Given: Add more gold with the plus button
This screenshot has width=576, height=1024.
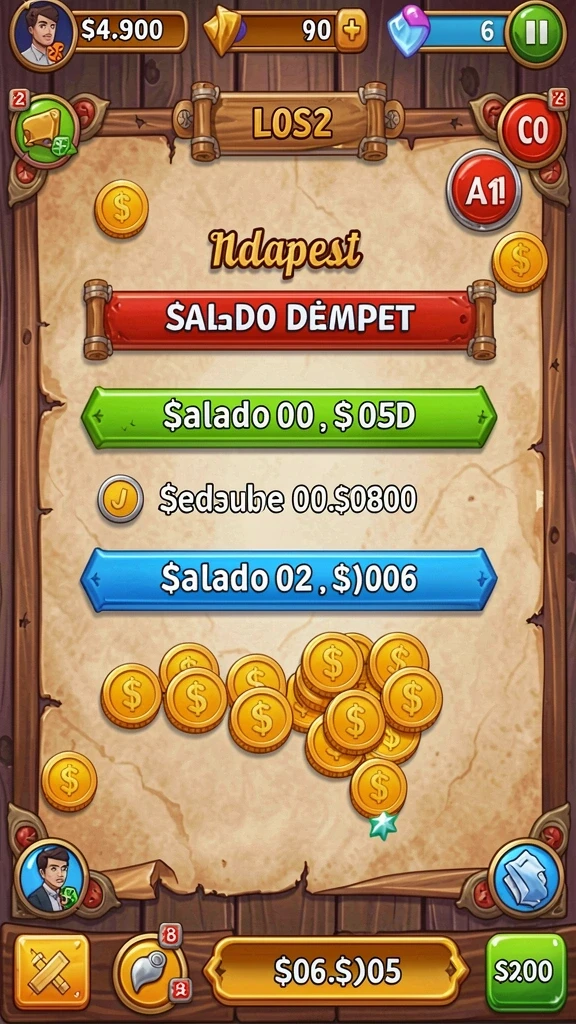Looking at the screenshot, I should tap(351, 31).
